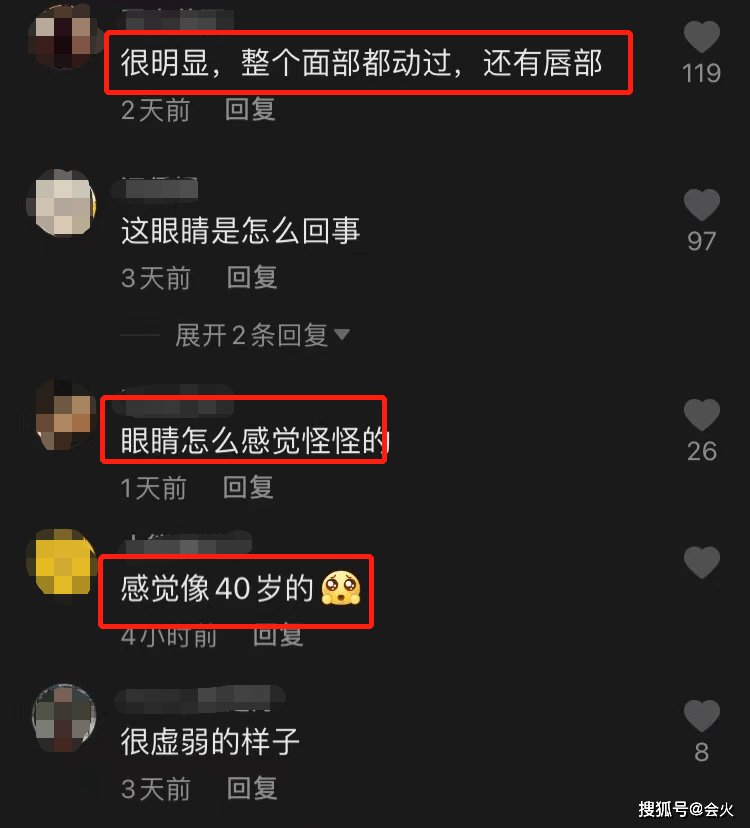Reply to the comment 很明显，整个面部都动过
The height and width of the screenshot is (828, 750).
click(250, 109)
